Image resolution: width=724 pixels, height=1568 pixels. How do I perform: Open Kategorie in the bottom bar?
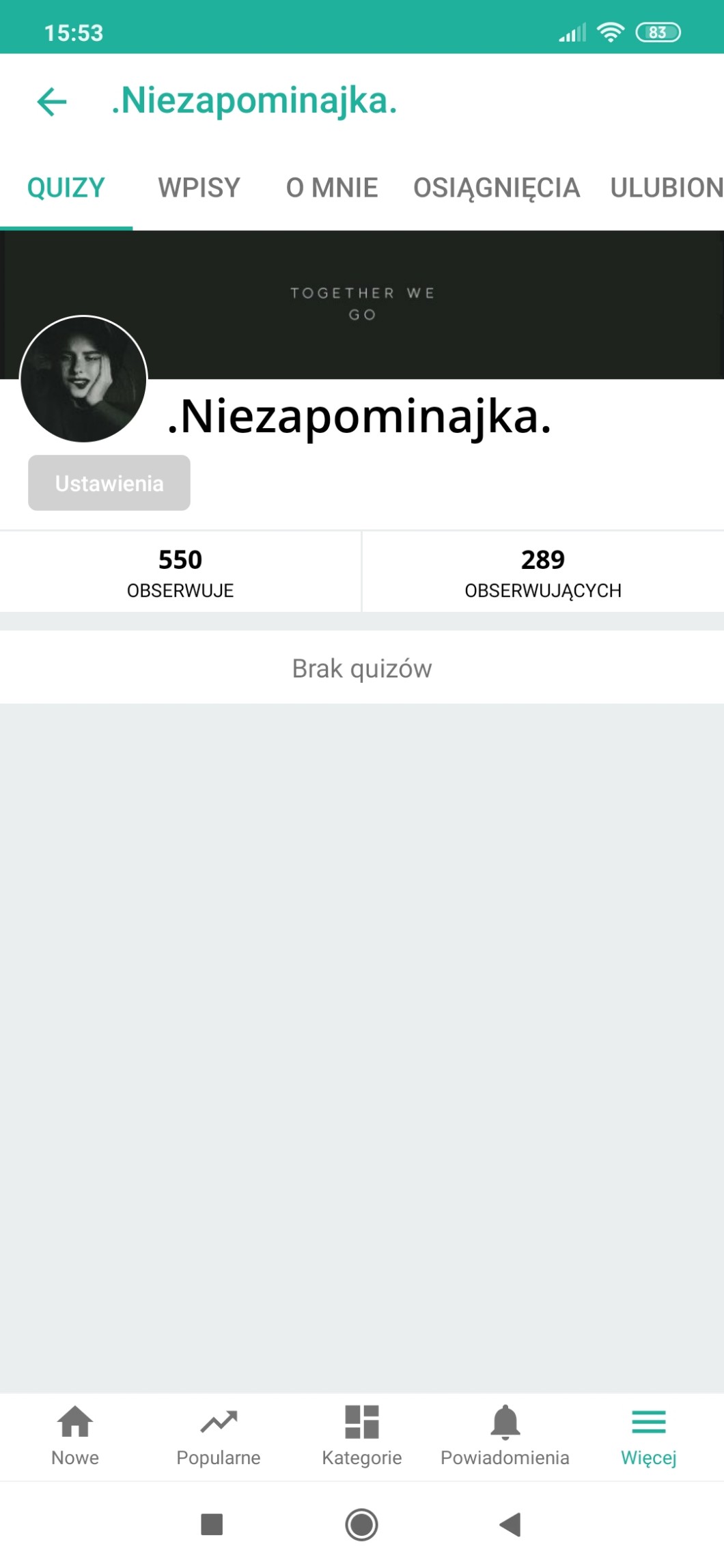tap(362, 1436)
